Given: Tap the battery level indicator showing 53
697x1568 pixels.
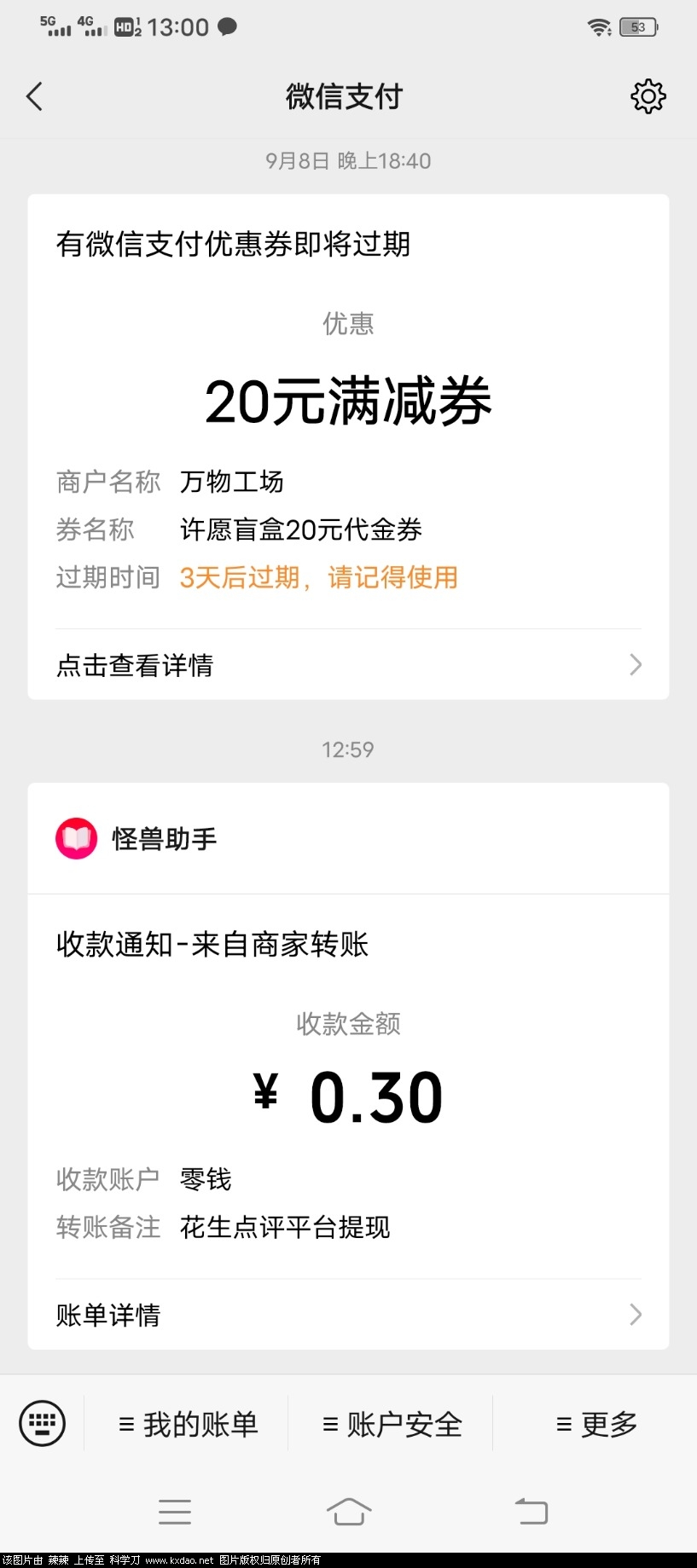Looking at the screenshot, I should pyautogui.click(x=636, y=26).
